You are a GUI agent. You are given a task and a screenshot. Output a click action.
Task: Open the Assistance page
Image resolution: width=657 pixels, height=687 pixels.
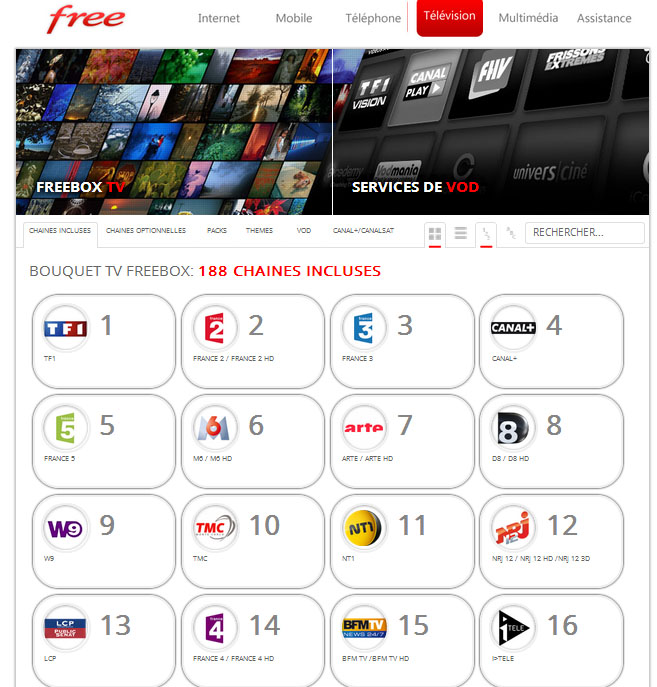[x=604, y=18]
